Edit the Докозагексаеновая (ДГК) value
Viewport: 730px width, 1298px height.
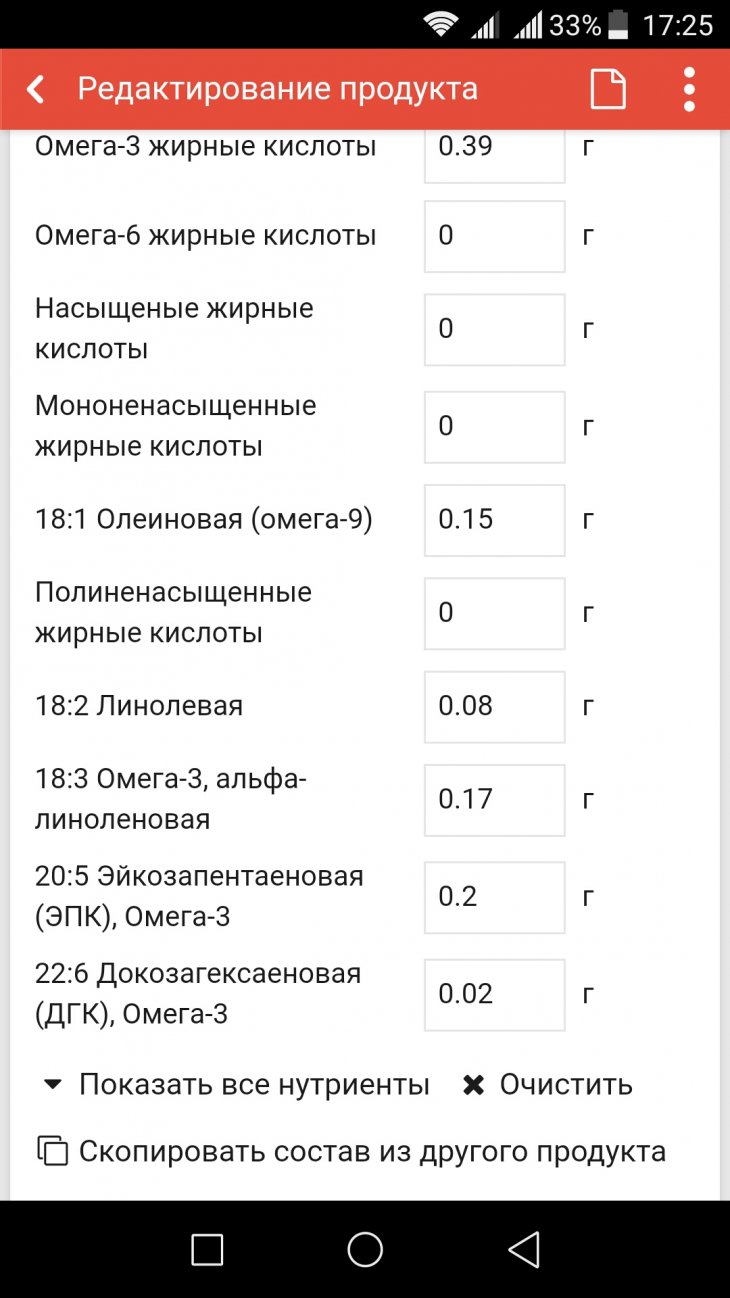(x=494, y=994)
